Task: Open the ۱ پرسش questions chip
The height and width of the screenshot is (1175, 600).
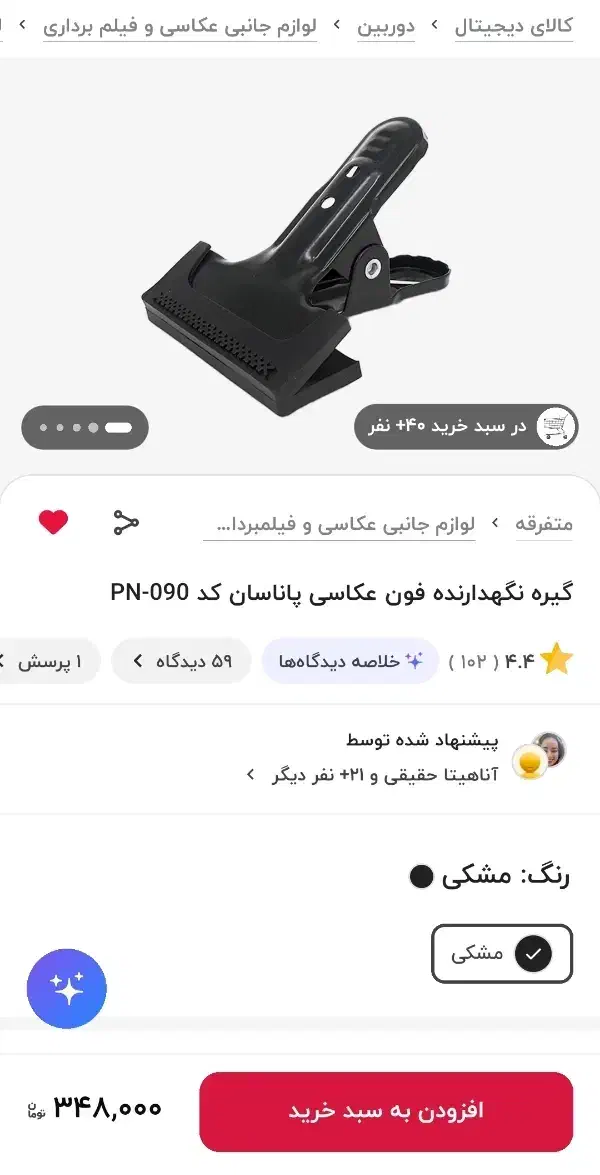Action: [50, 661]
